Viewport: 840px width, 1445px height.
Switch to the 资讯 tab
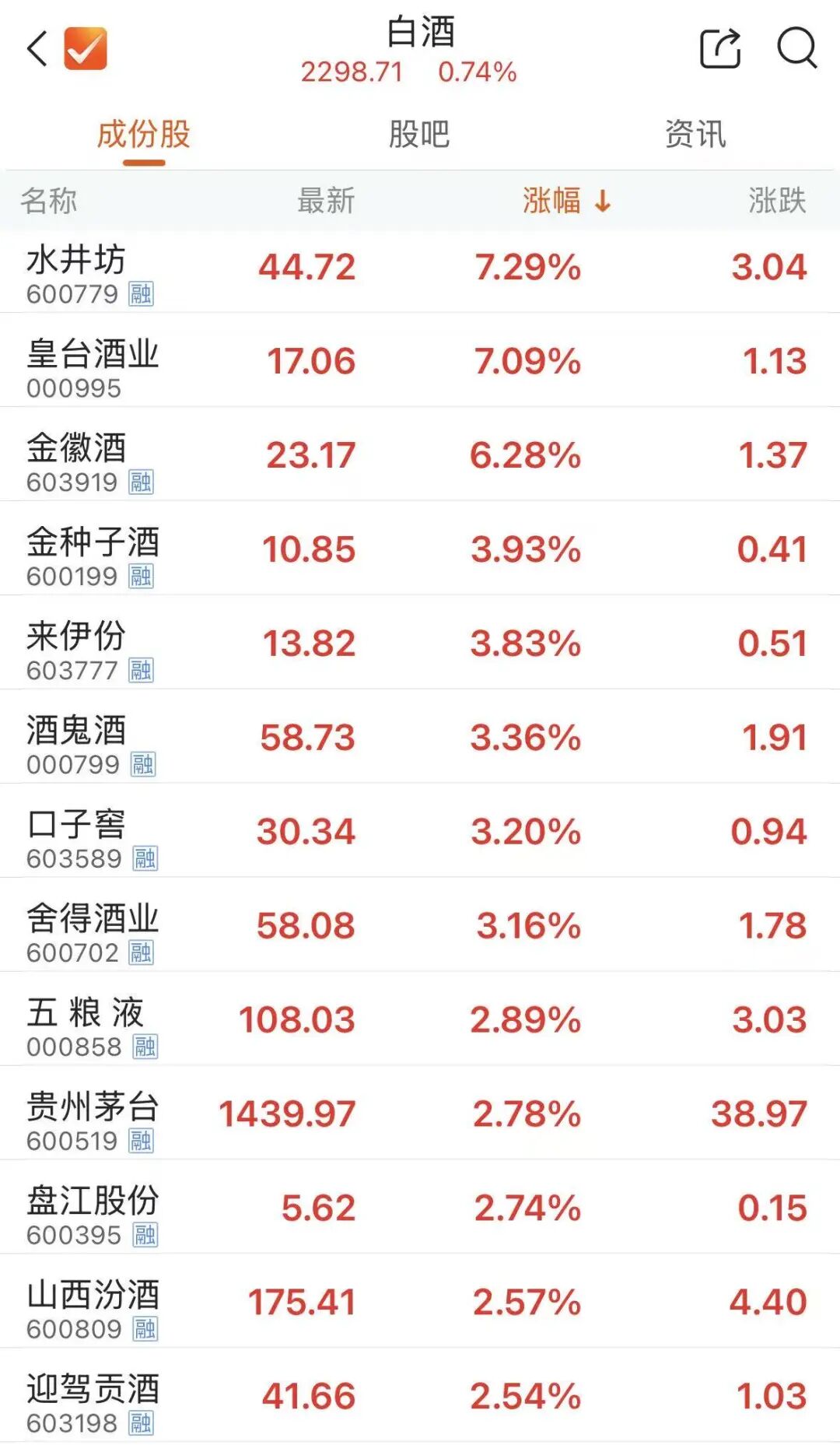point(695,135)
